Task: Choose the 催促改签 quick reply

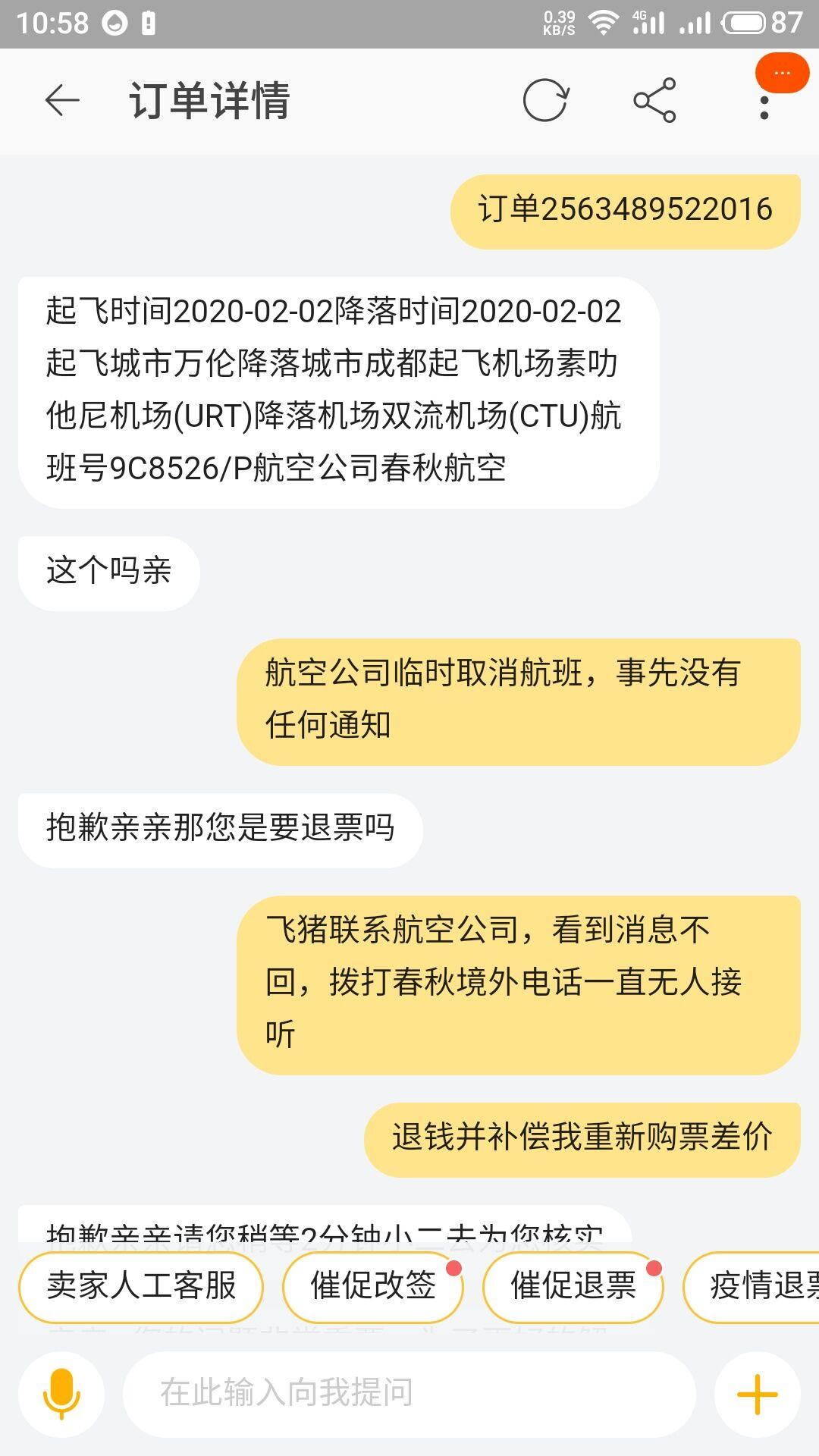Action: coord(372,1286)
